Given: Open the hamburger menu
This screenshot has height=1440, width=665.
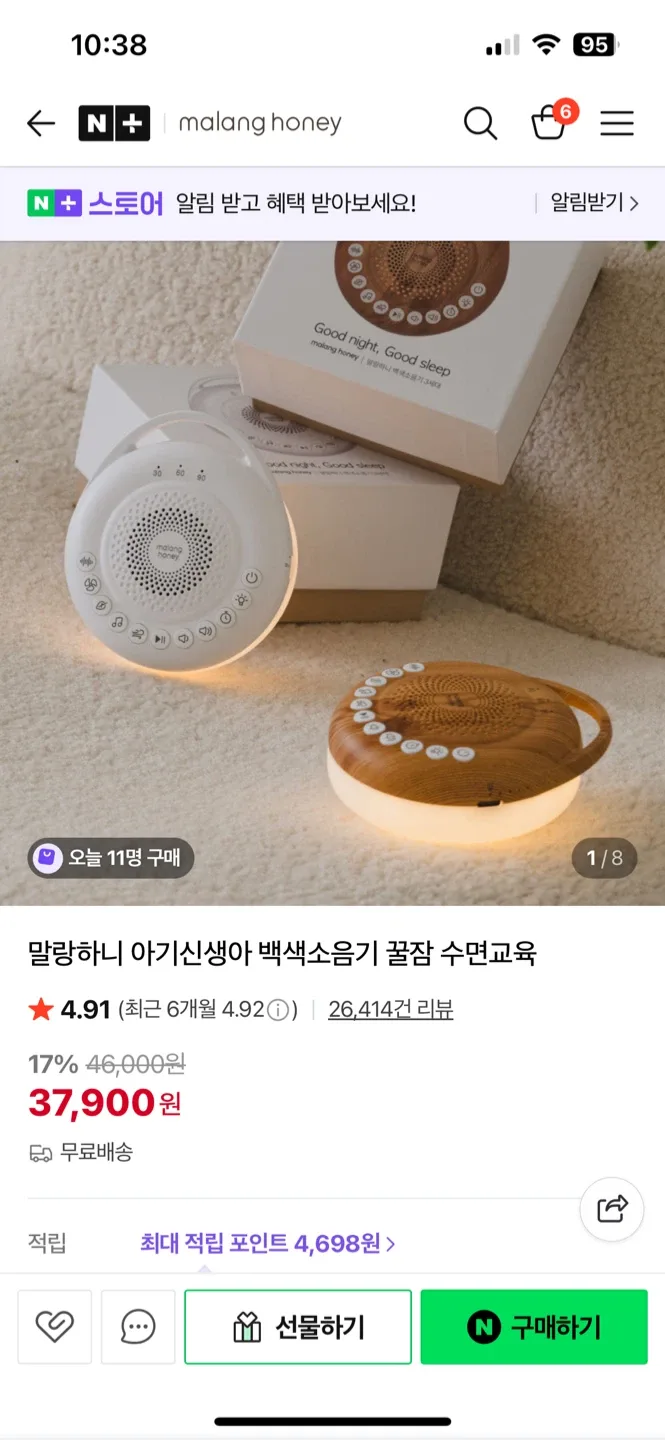Looking at the screenshot, I should [x=617, y=123].
